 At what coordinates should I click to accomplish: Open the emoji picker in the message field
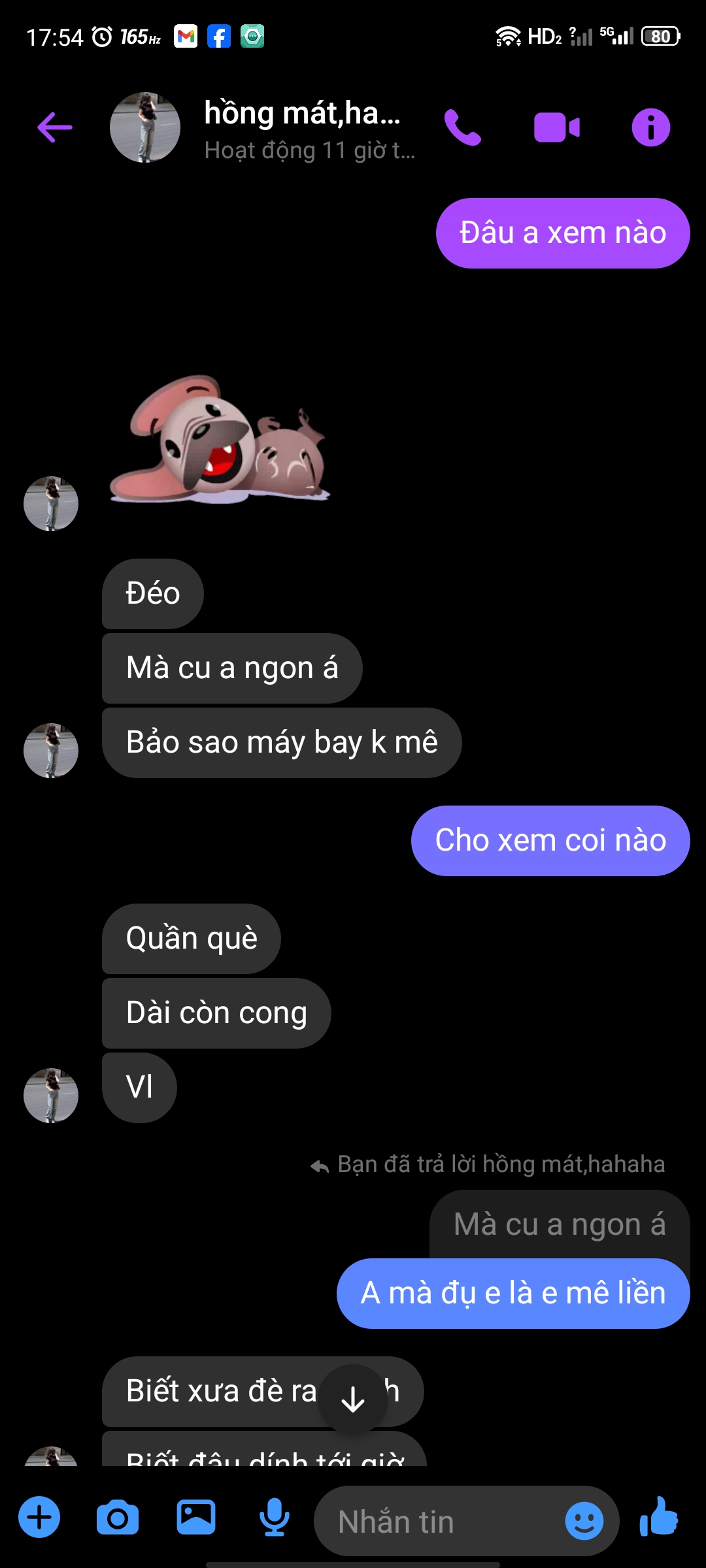(x=584, y=1521)
